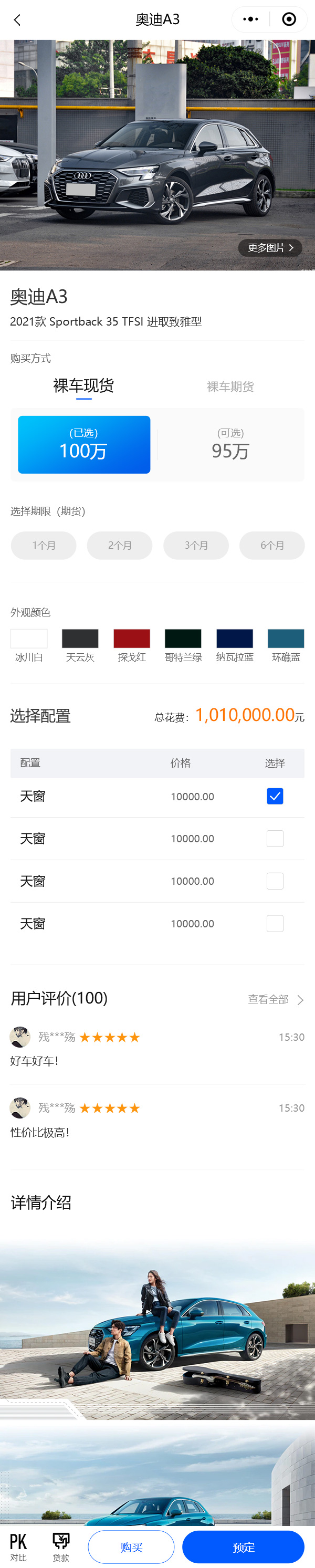
Task: Uncheck the selected 天窗 option
Action: 275,796
